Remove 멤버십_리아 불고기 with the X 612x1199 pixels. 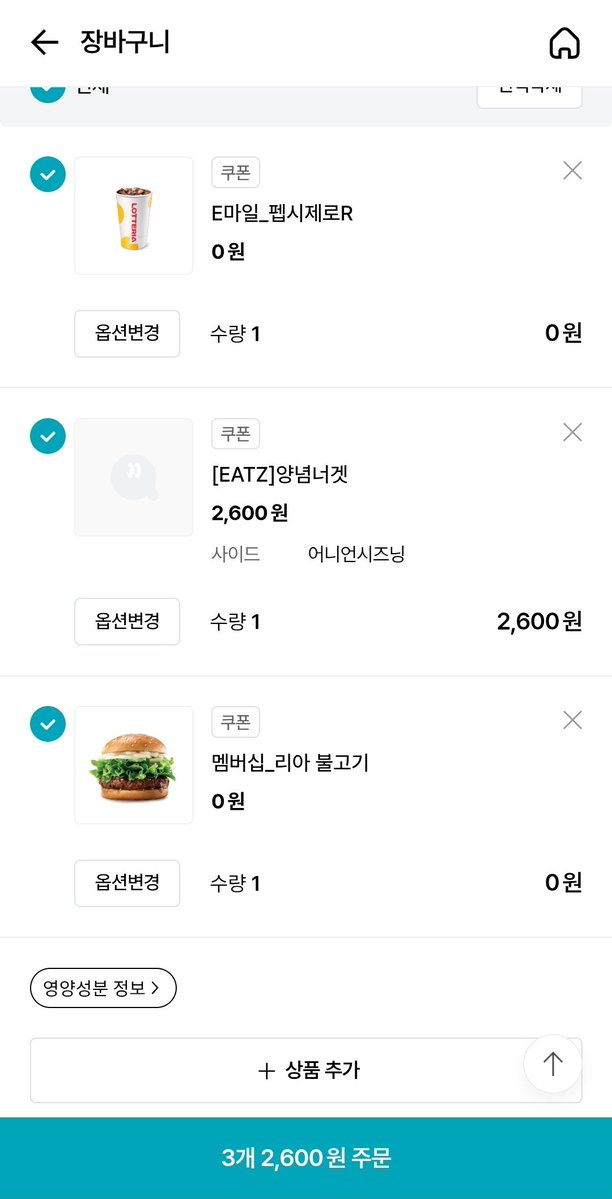pyautogui.click(x=572, y=720)
